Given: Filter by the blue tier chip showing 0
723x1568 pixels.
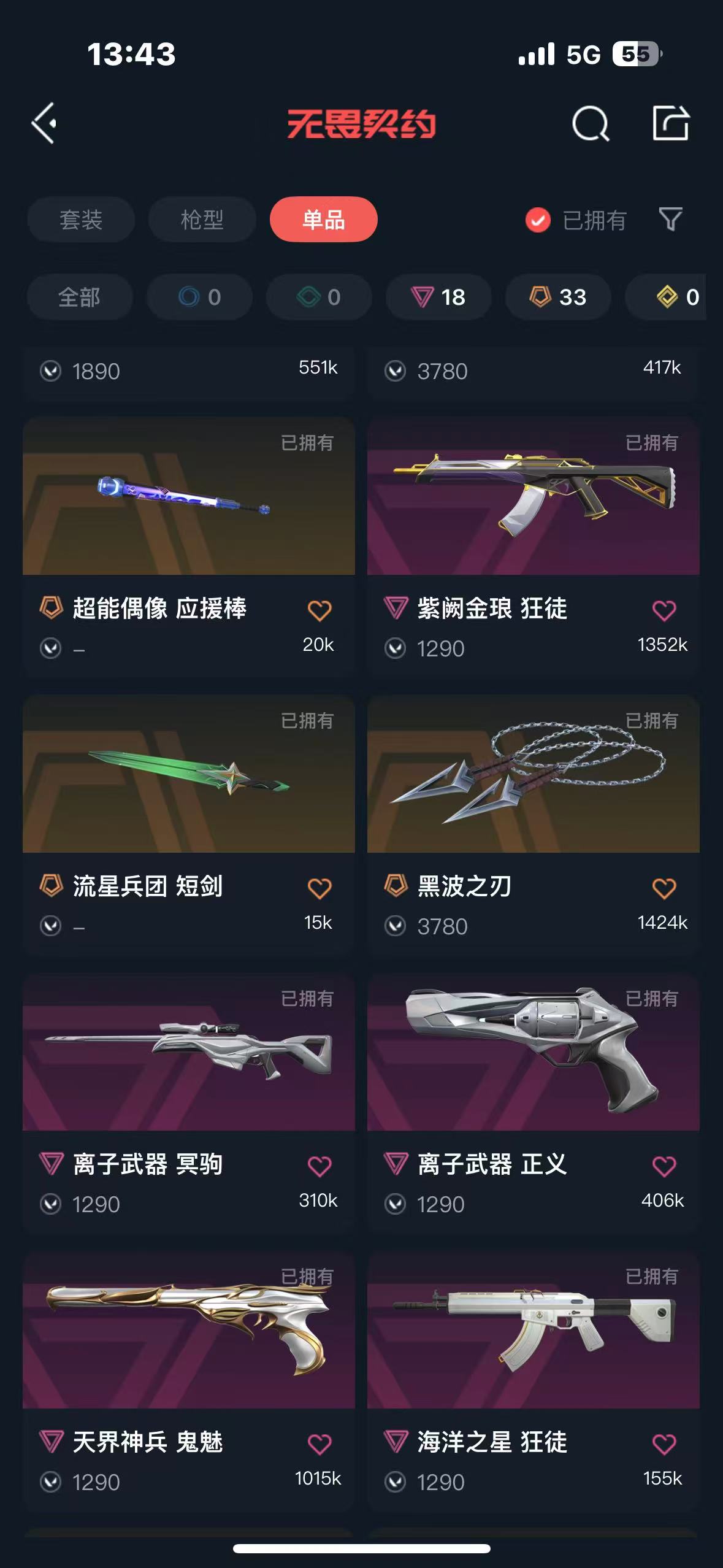Looking at the screenshot, I should (x=199, y=297).
